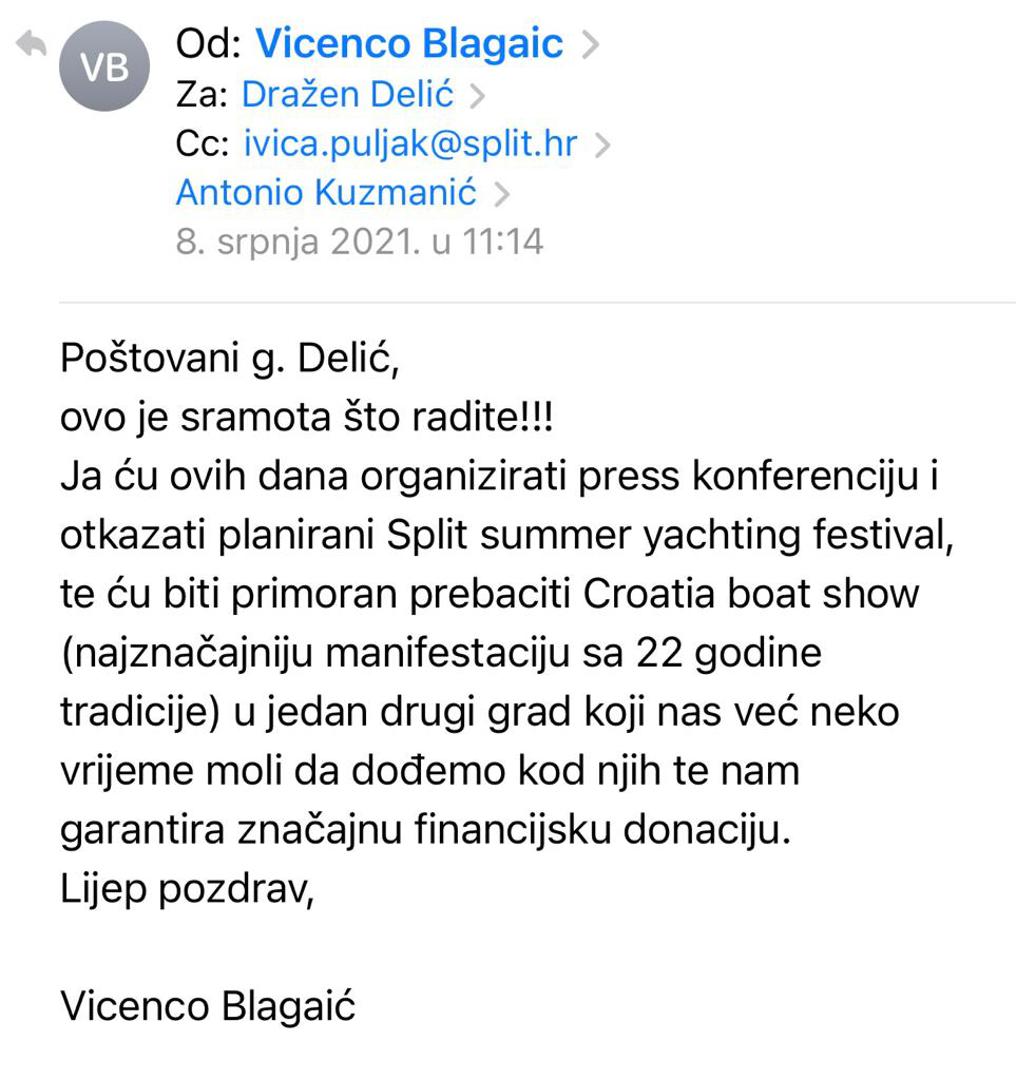1016x1080 pixels.
Task: Open sender Vicenco Blagaic's contact details
Action: [409, 44]
